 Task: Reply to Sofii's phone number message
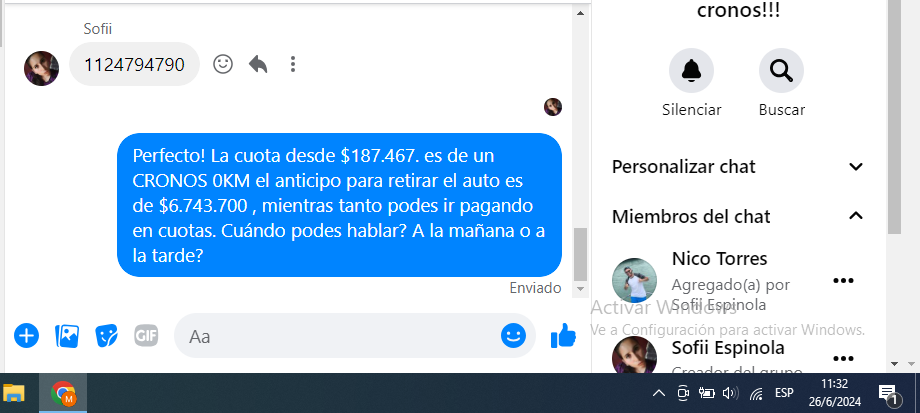point(258,64)
